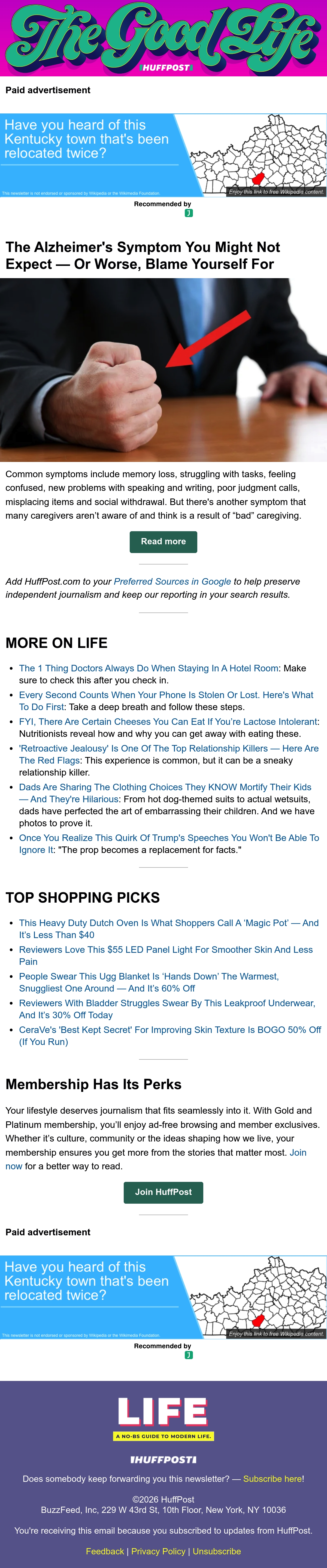Open the Kentucky town ad banner at top
The width and height of the screenshot is (327, 1568).
163,155
